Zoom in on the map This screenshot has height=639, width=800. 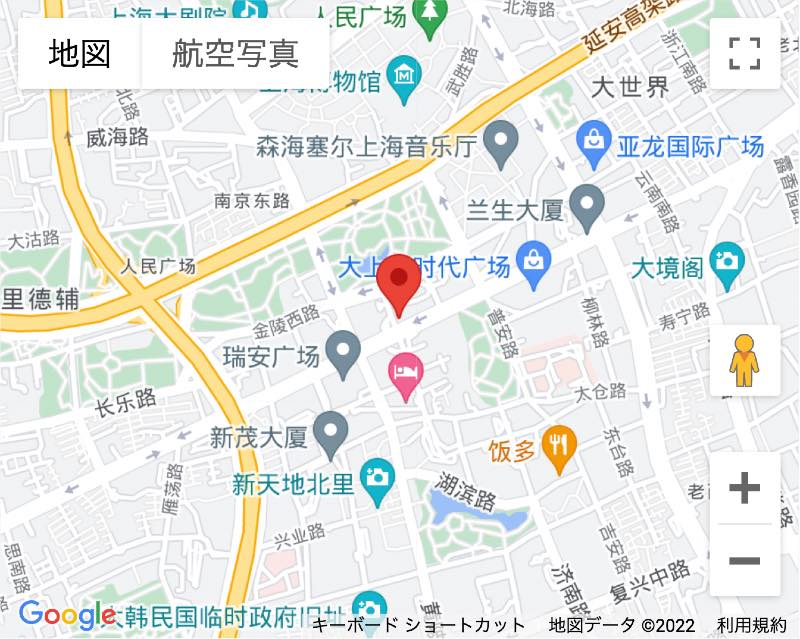[x=745, y=488]
